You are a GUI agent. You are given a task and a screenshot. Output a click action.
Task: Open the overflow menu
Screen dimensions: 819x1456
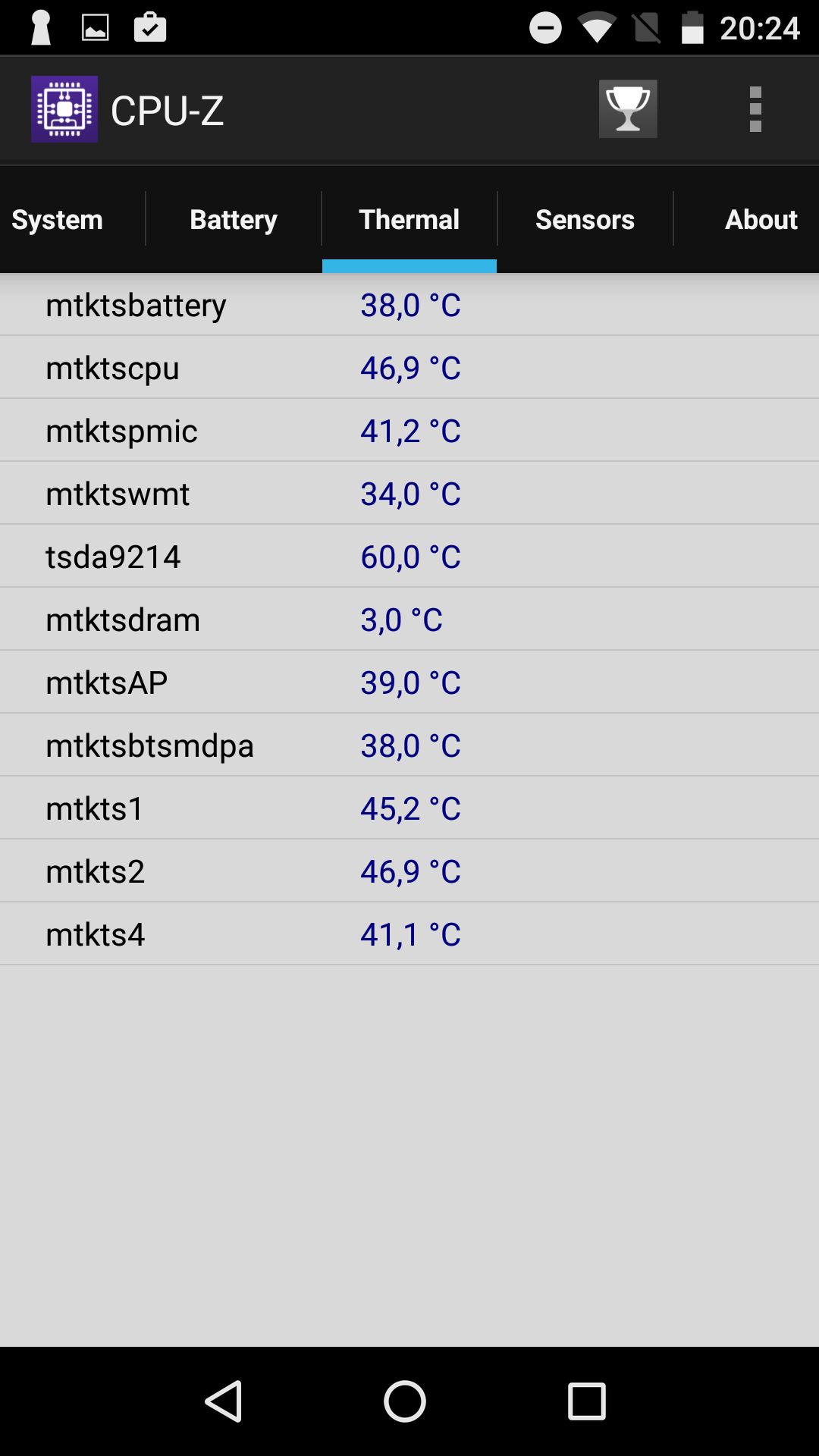tap(755, 109)
